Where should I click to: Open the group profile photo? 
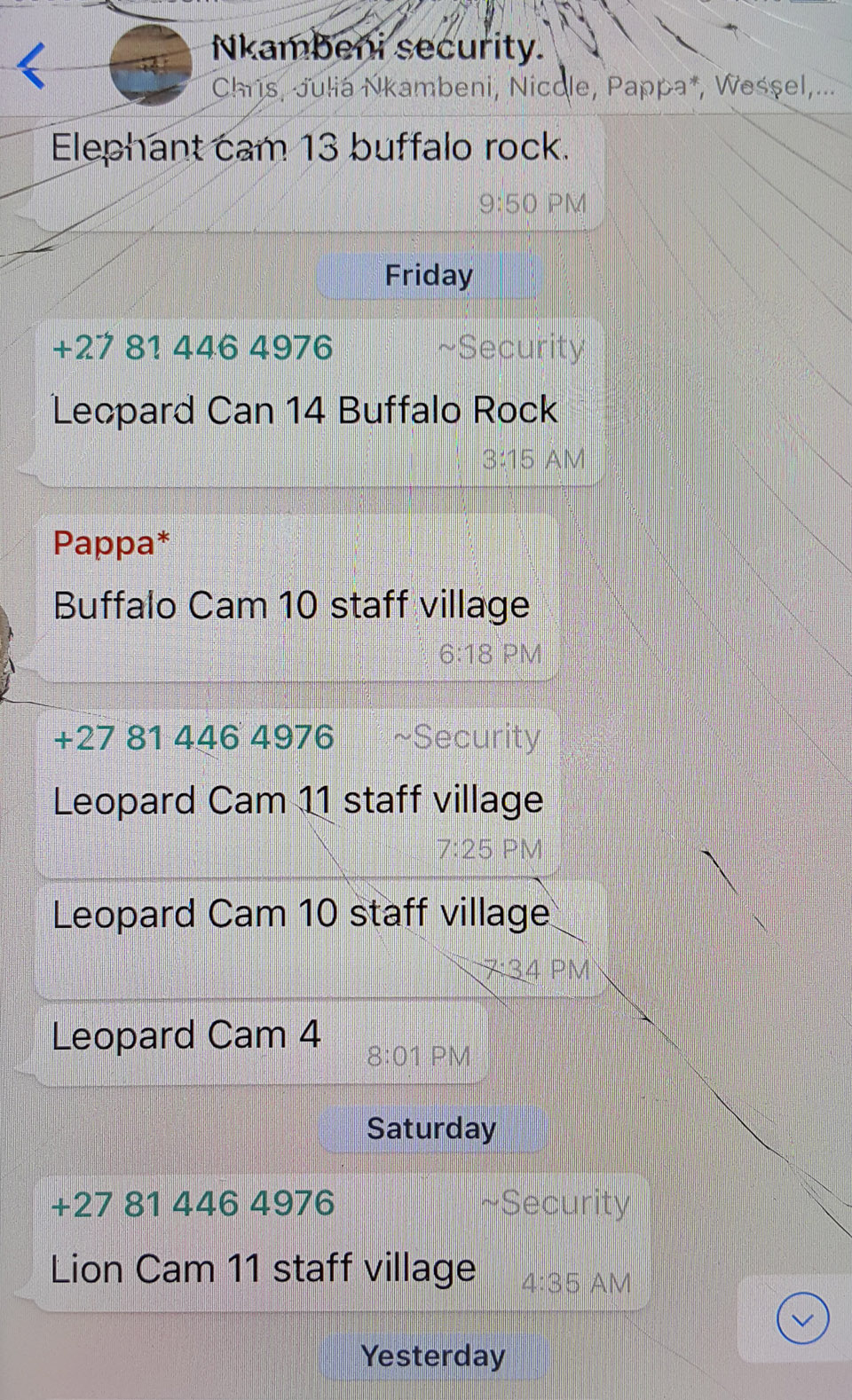tap(150, 67)
